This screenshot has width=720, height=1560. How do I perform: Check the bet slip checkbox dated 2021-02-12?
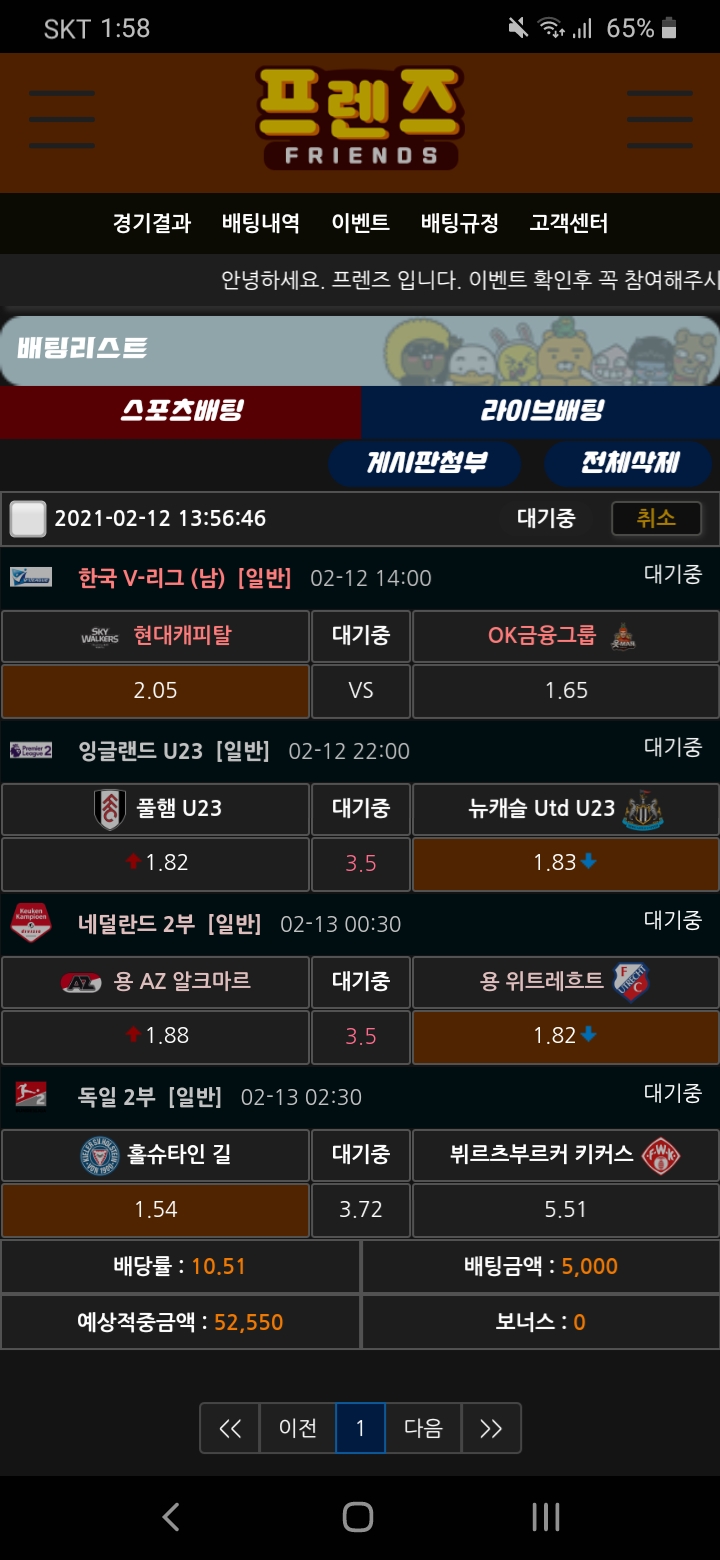[28, 518]
